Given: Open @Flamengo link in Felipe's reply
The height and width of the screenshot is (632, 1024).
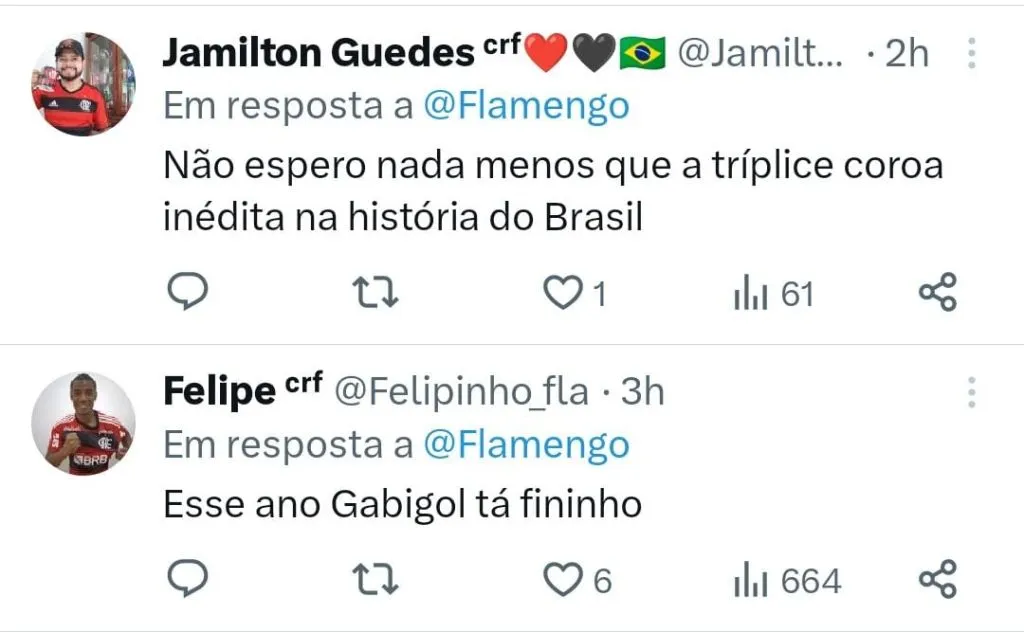Looking at the screenshot, I should (526, 445).
